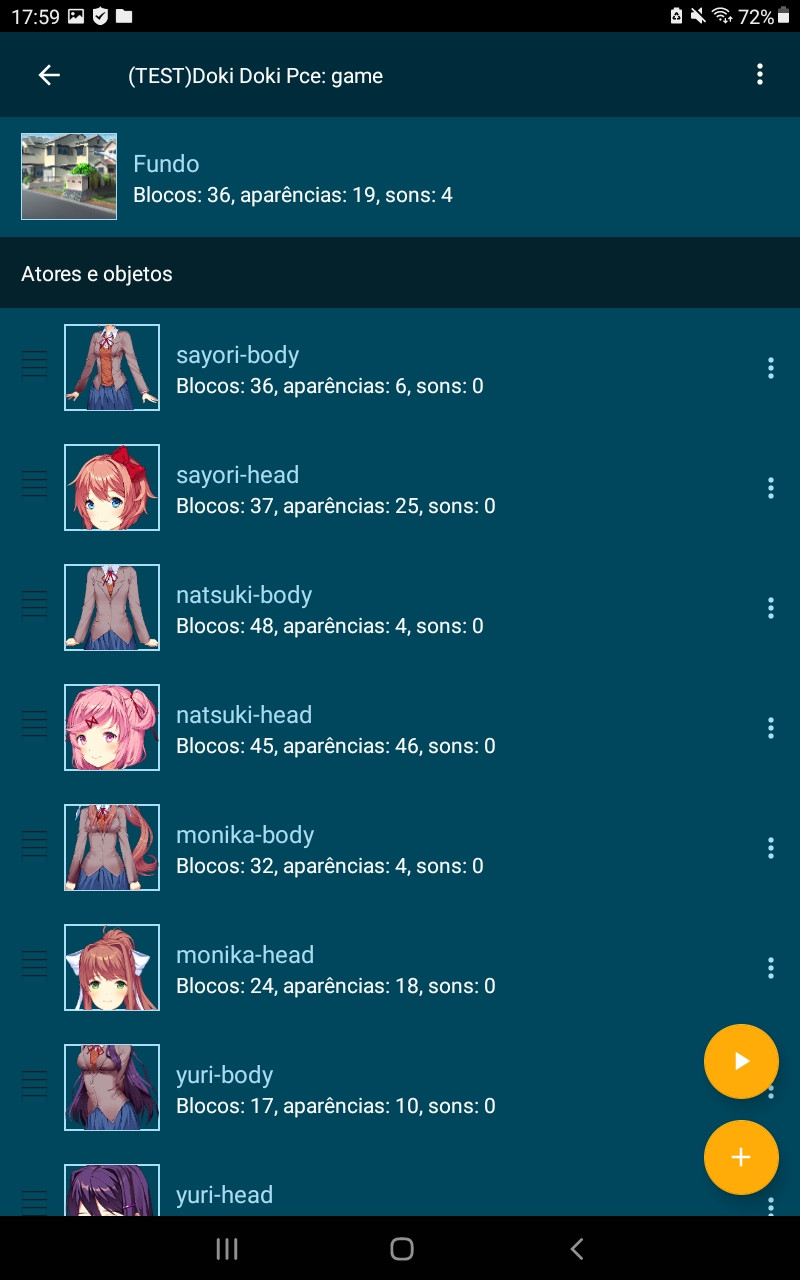800x1280 pixels.
Task: Open the overflow menu in the app bar
Action: coord(760,75)
